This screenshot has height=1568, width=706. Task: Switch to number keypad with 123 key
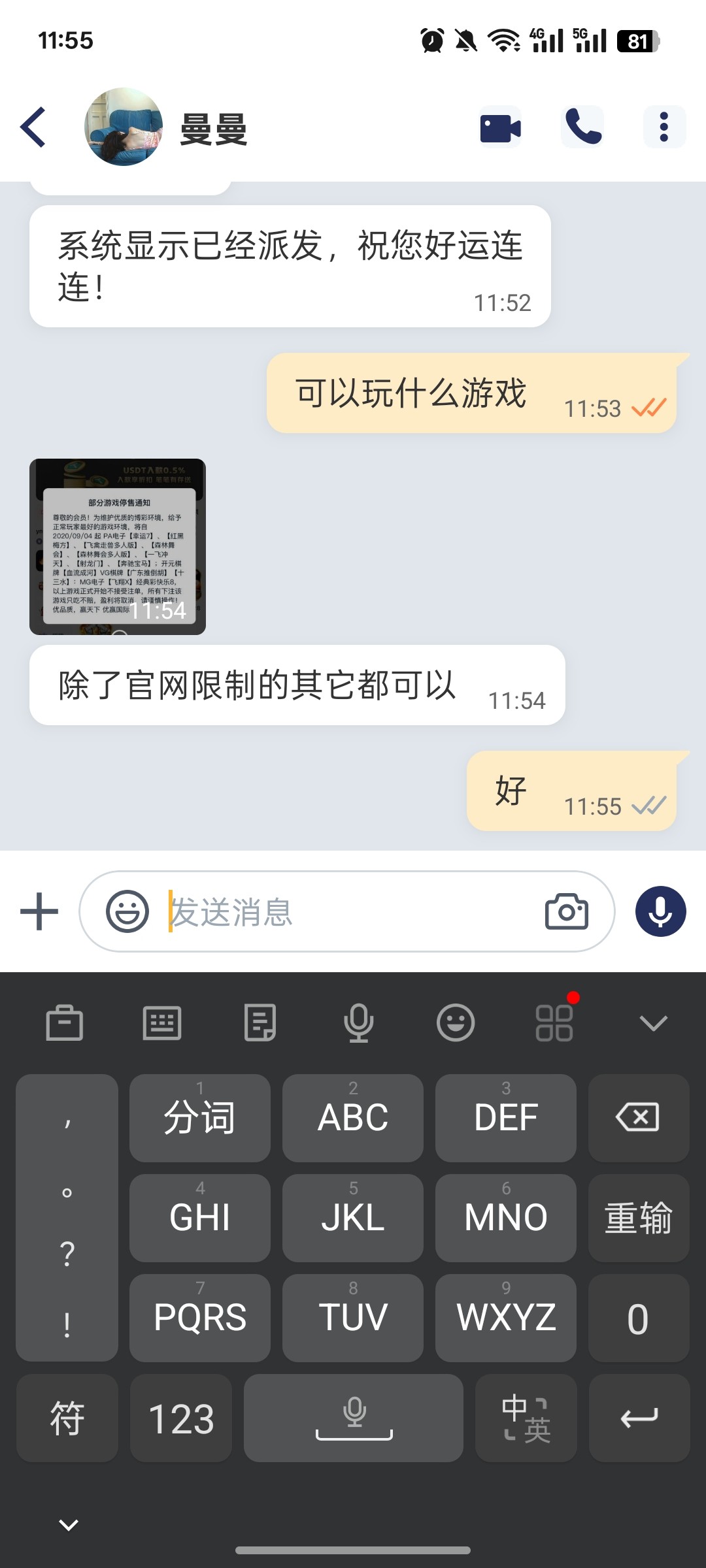click(x=181, y=1418)
